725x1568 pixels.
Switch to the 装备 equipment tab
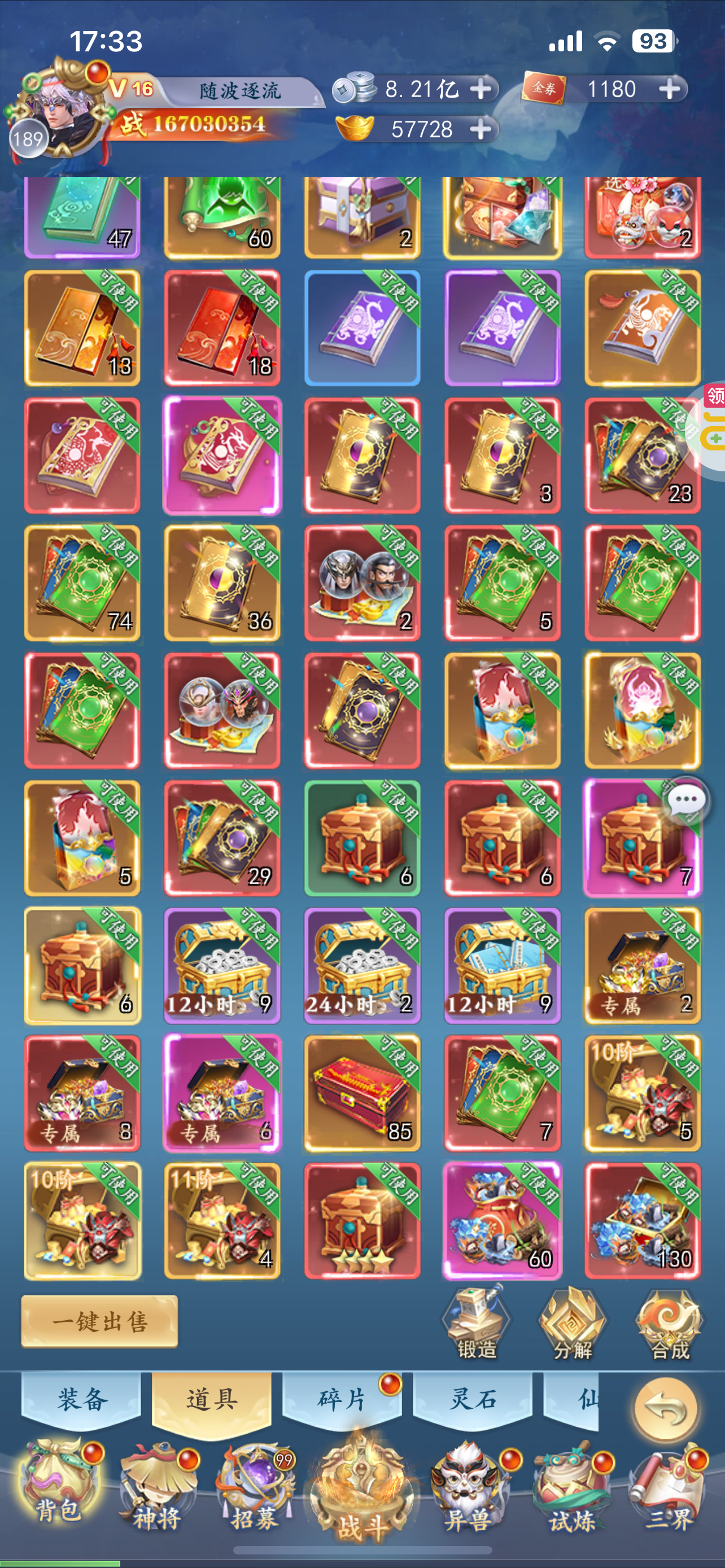click(x=82, y=1400)
